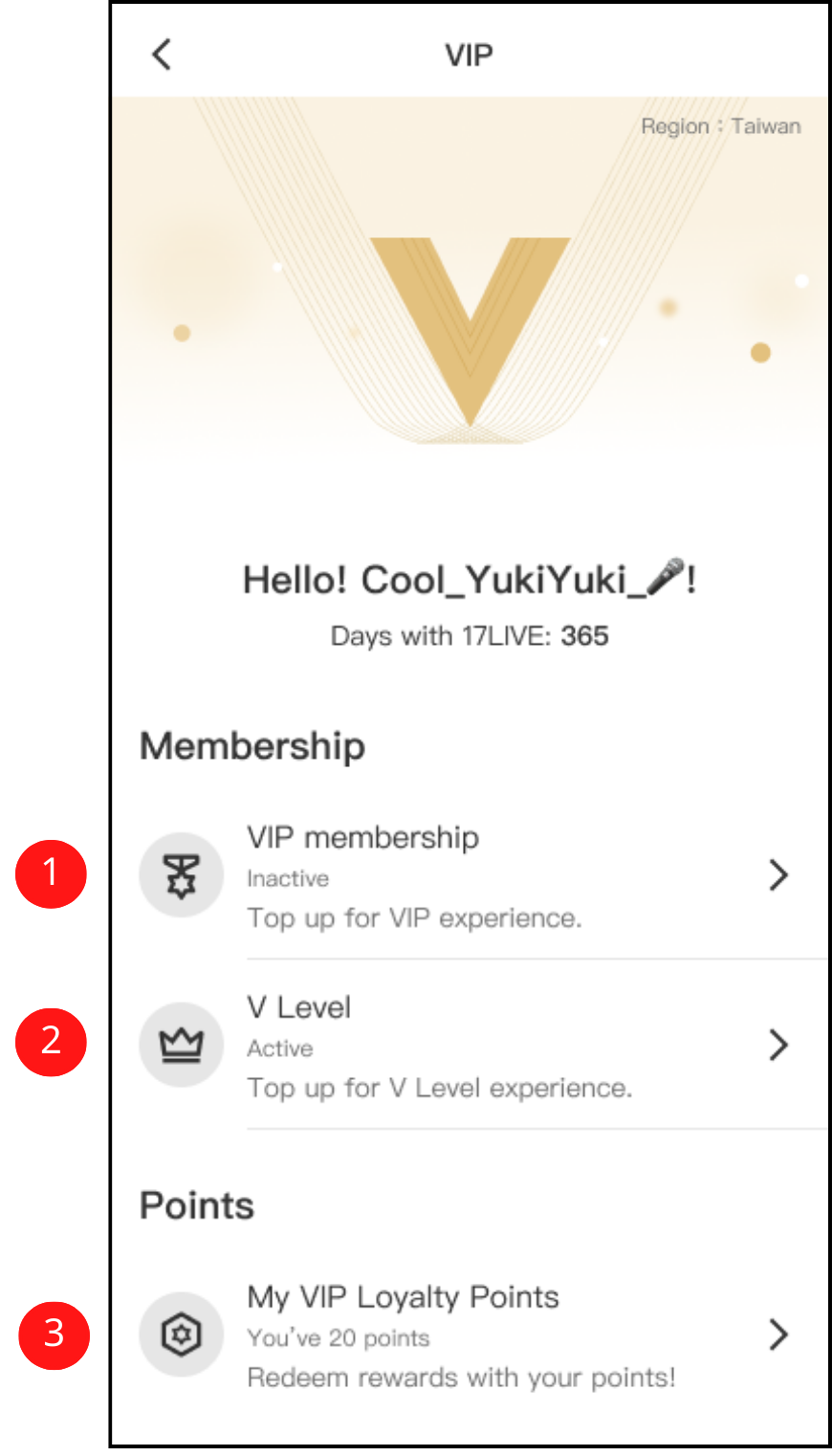The width and height of the screenshot is (832, 1456).
Task: Click the red badge numbered 1
Action: [x=51, y=872]
